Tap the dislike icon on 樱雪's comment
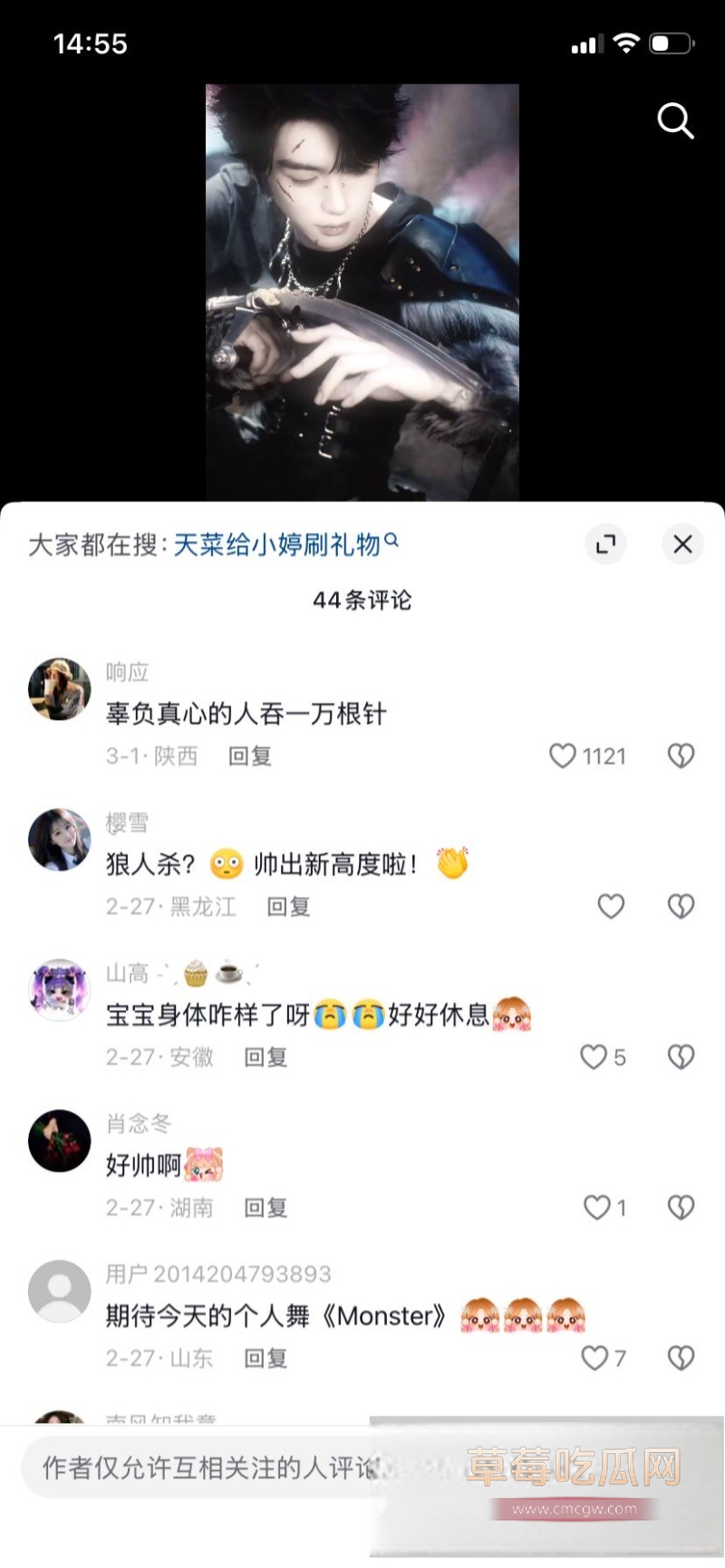Viewport: 725px width, 1568px height. coord(680,906)
